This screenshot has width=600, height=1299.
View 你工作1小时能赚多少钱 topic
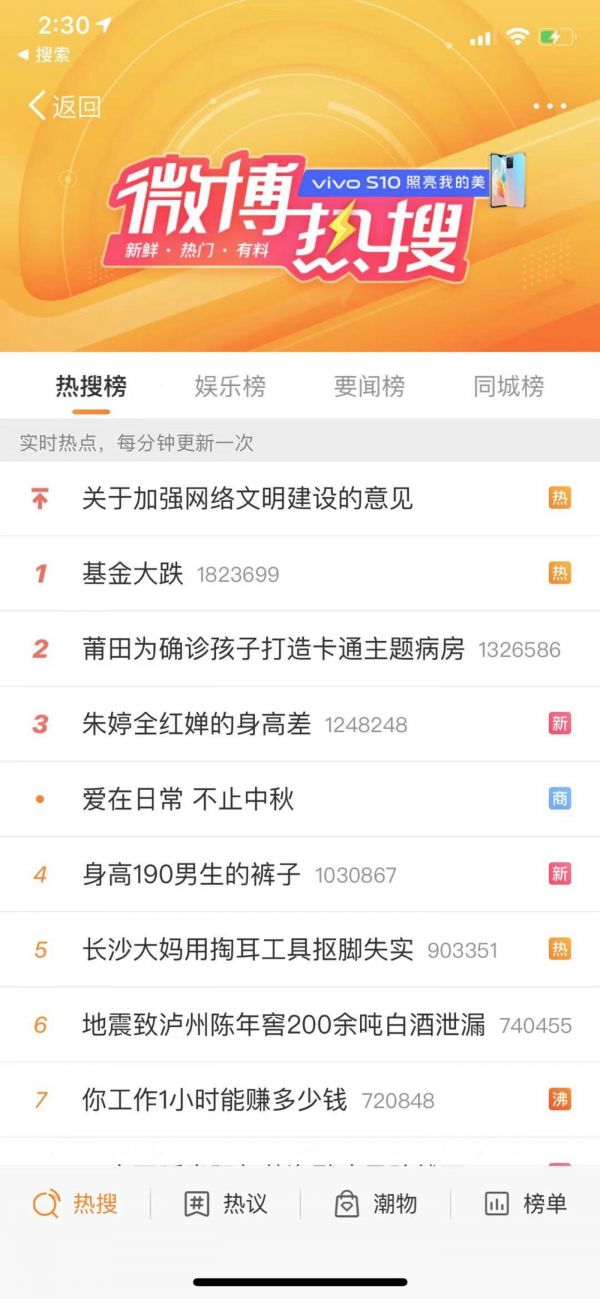tap(214, 1100)
